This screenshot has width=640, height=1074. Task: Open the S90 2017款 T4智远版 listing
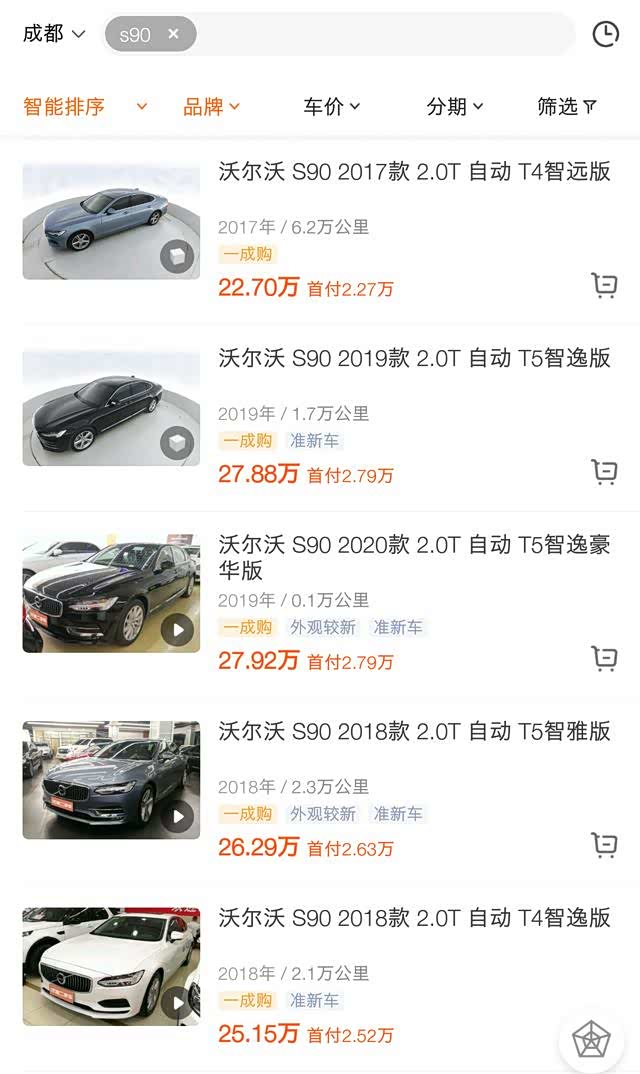pos(414,172)
